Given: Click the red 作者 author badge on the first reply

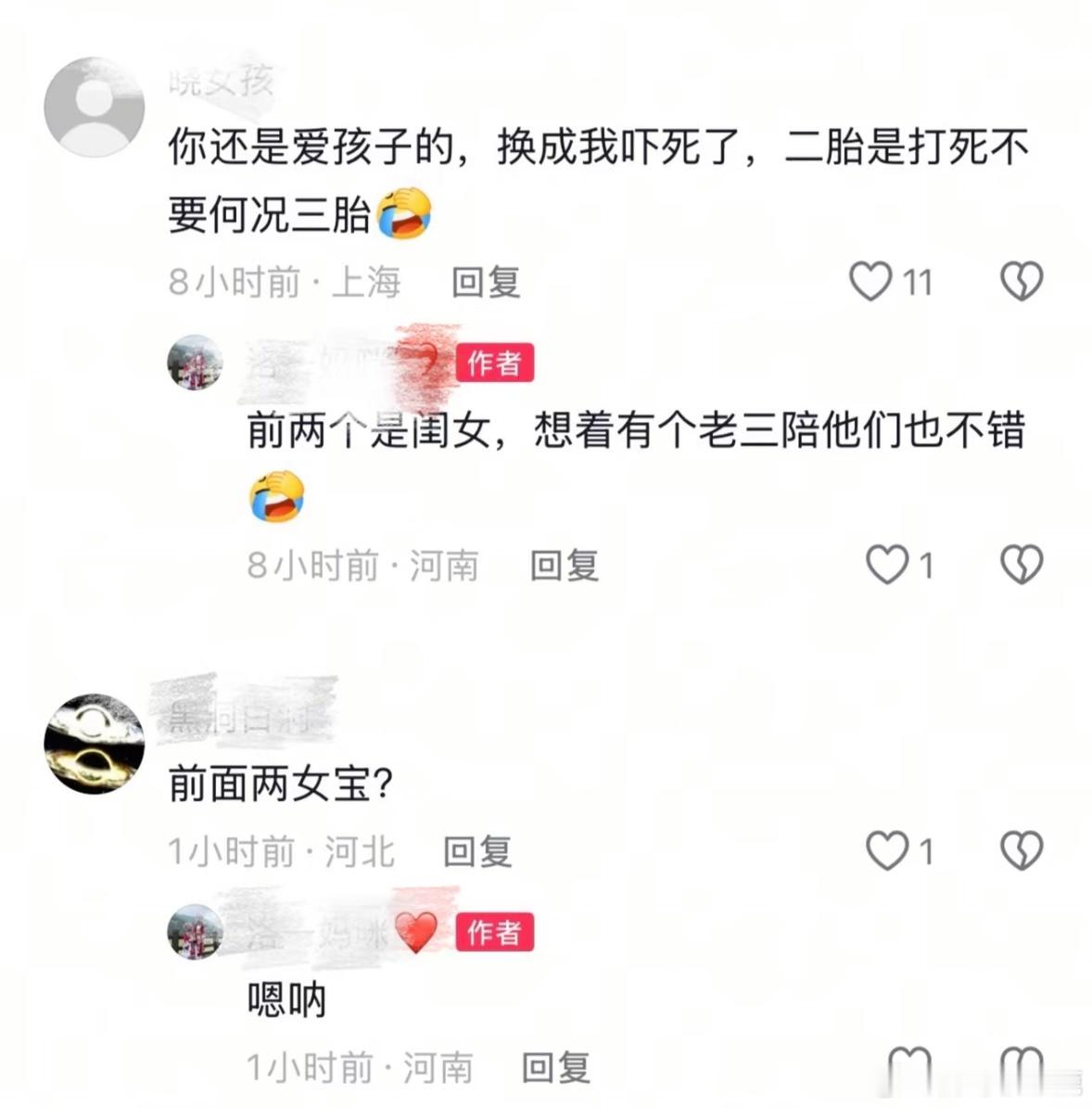Looking at the screenshot, I should tap(496, 365).
